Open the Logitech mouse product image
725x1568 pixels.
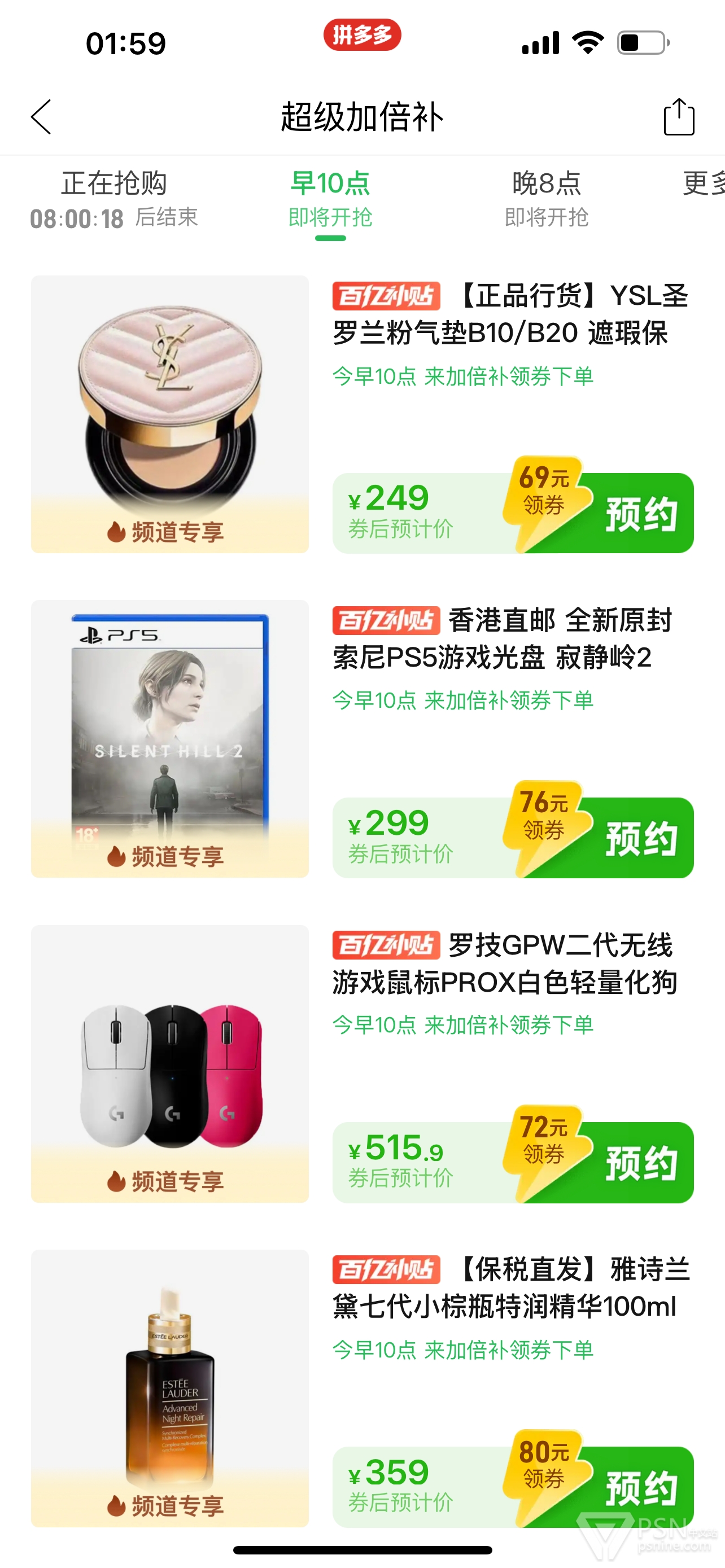pos(170,1064)
